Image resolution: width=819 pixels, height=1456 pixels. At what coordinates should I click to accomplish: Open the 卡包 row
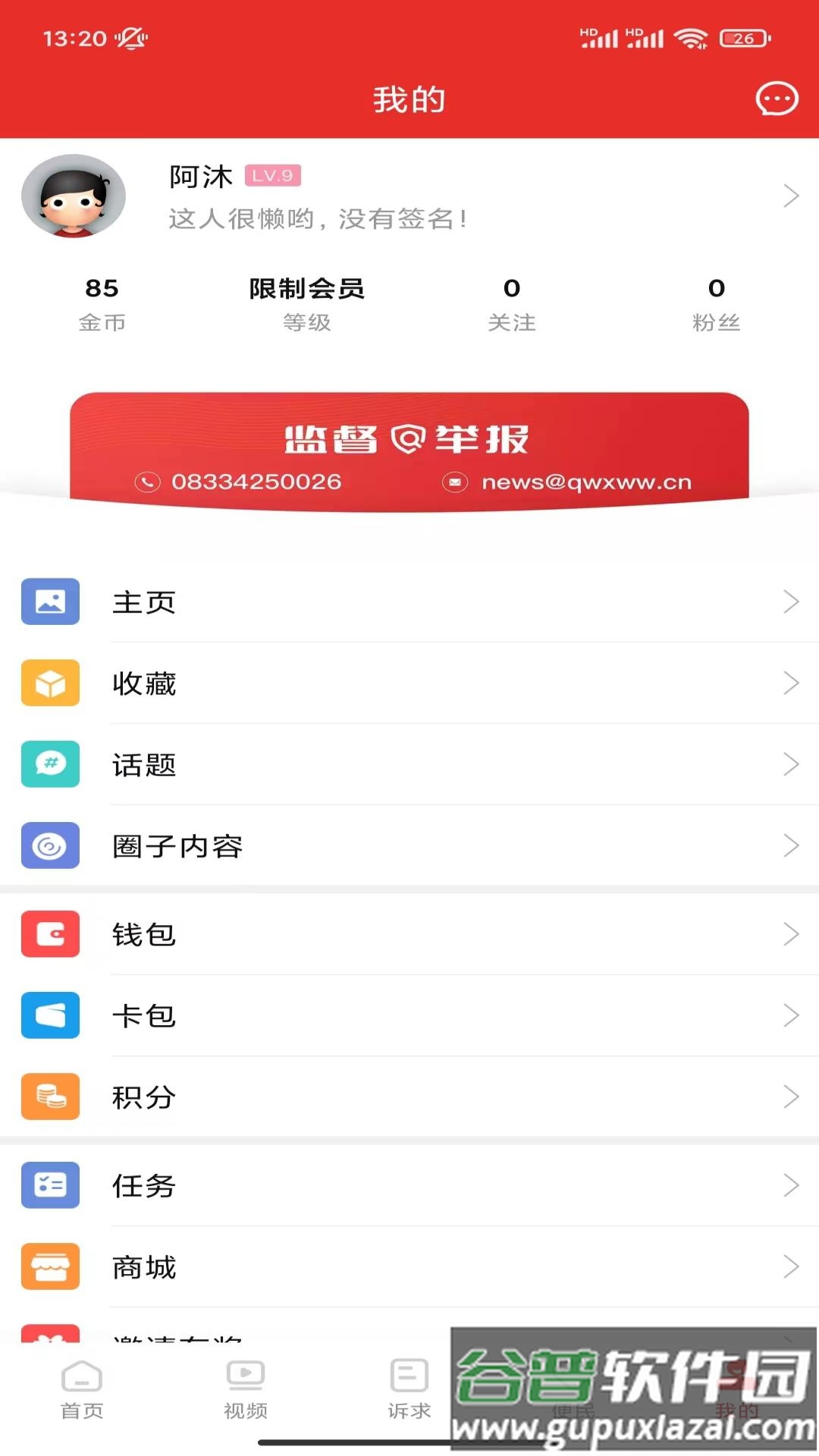(x=409, y=1015)
